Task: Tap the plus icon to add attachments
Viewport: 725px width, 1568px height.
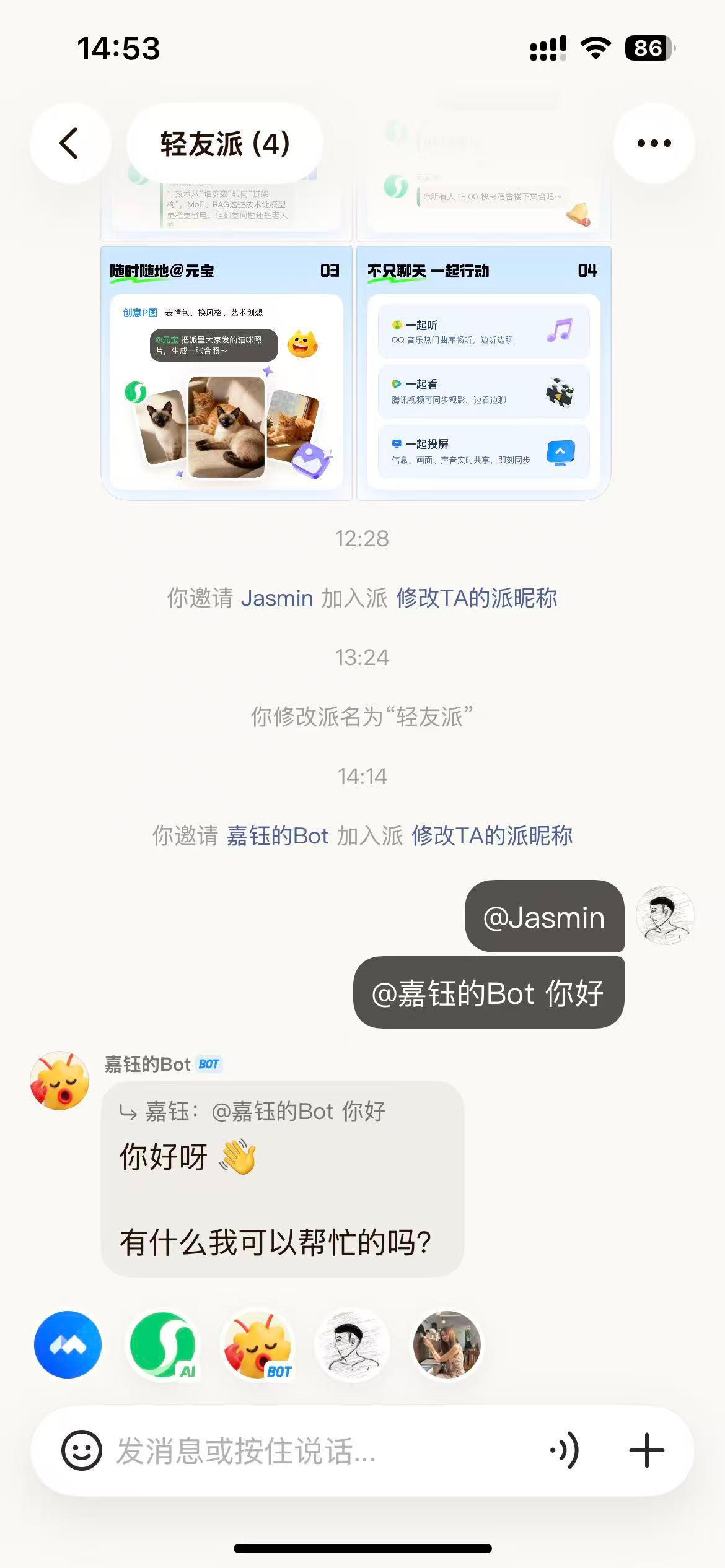Action: pyautogui.click(x=646, y=1451)
